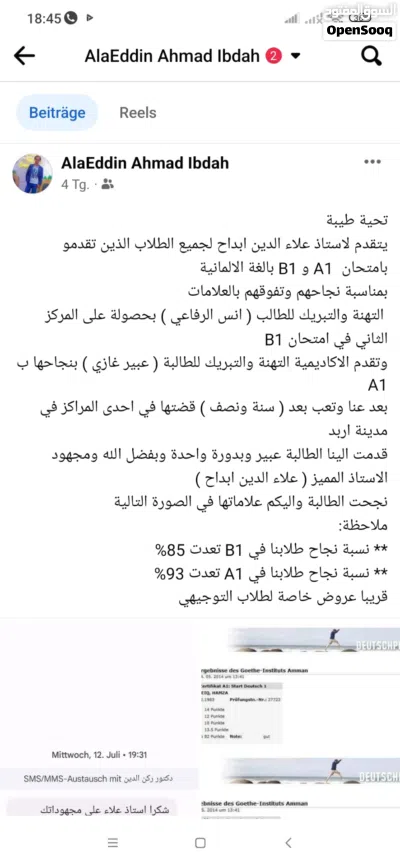Viewport: 400px width, 867px height.
Task: Tap the system home button
Action: (200, 843)
